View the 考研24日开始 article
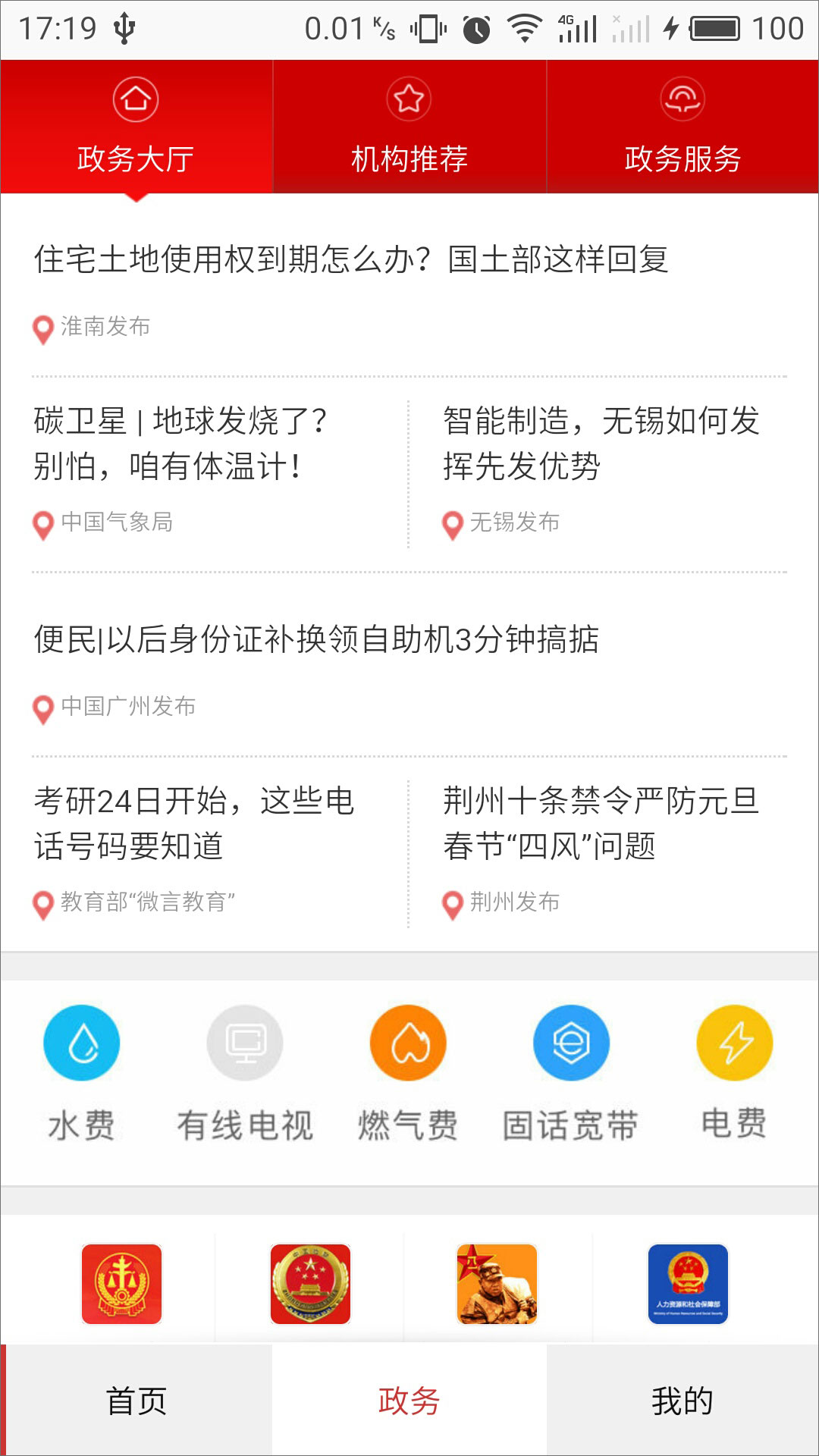 pyautogui.click(x=194, y=823)
